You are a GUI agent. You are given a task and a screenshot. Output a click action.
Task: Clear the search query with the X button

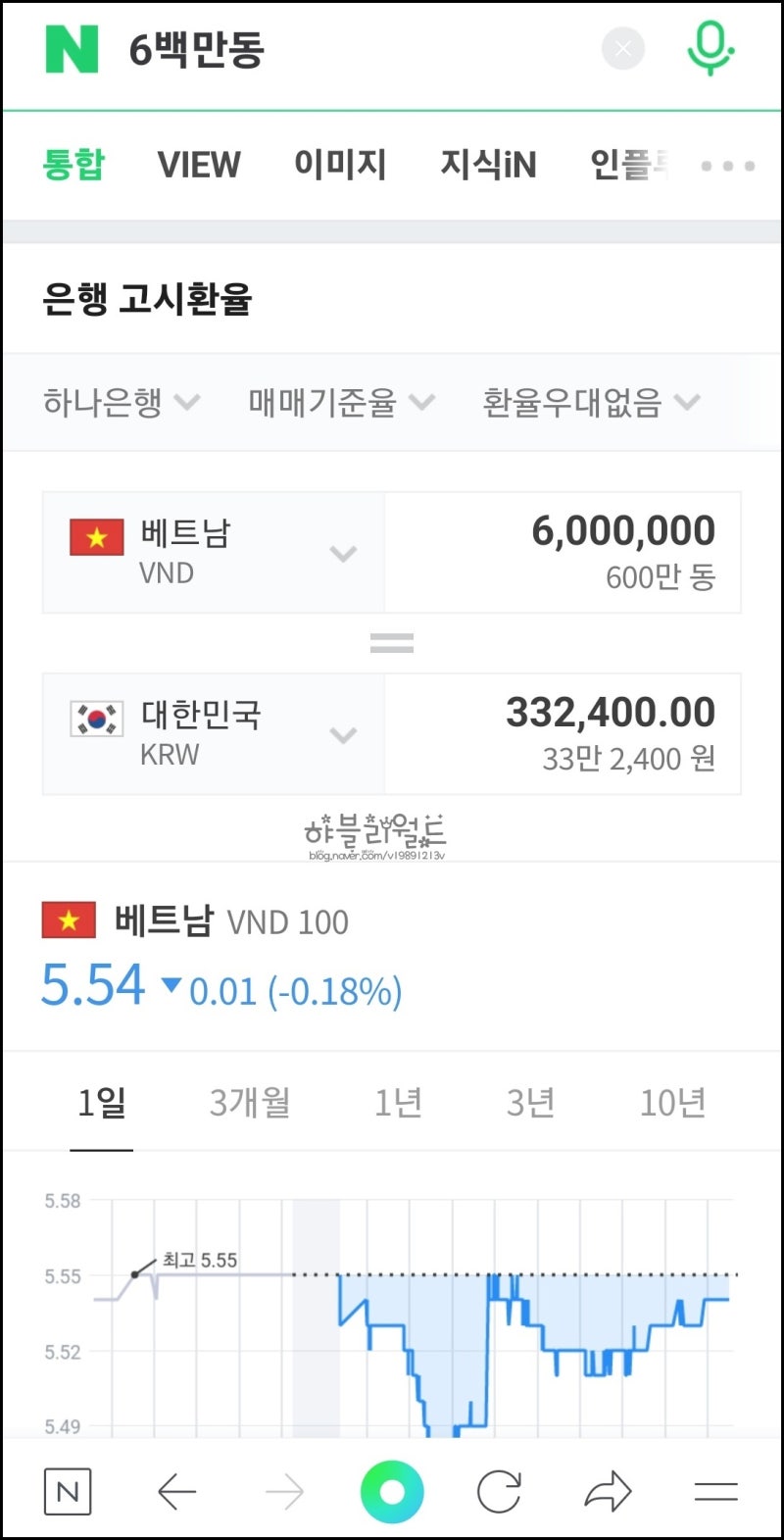(x=621, y=49)
